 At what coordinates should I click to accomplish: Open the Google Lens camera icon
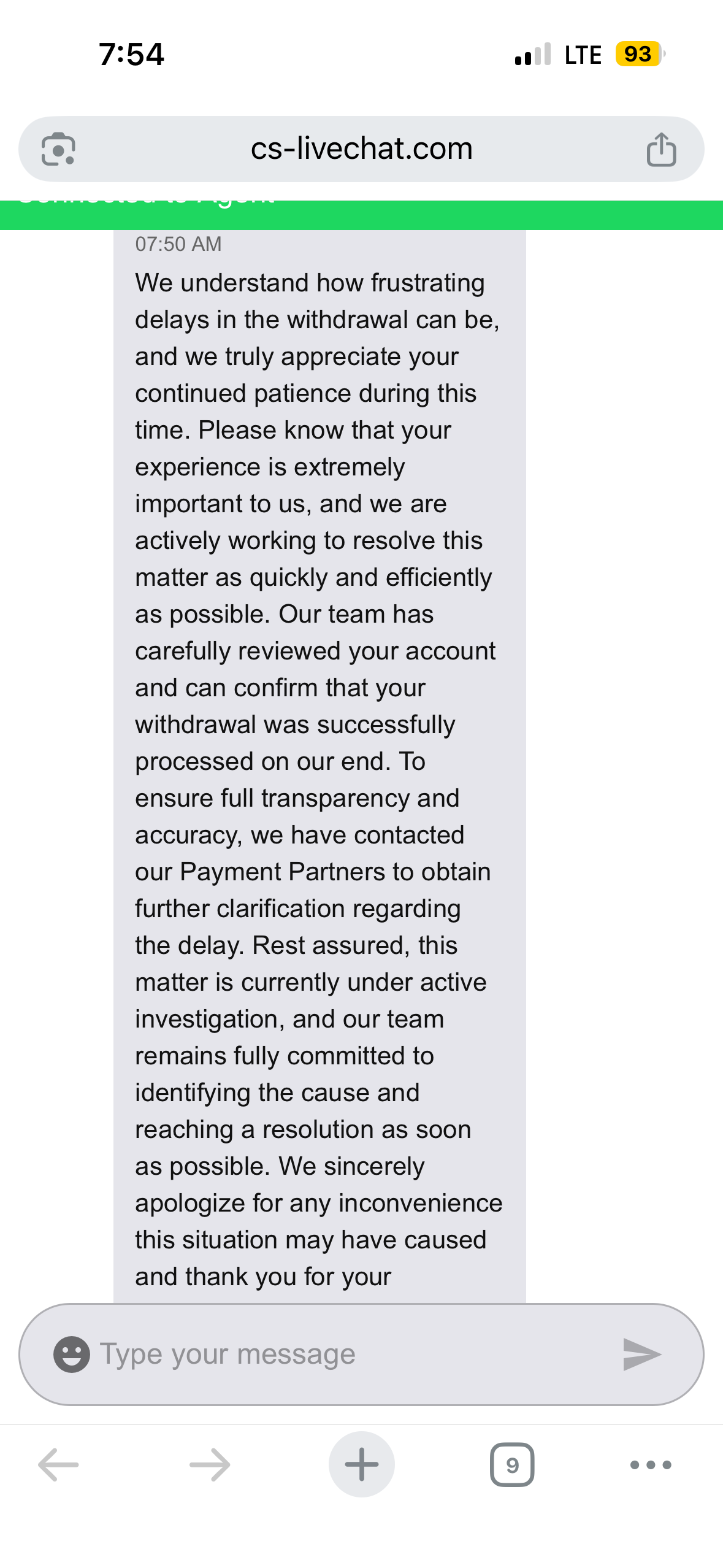58,149
